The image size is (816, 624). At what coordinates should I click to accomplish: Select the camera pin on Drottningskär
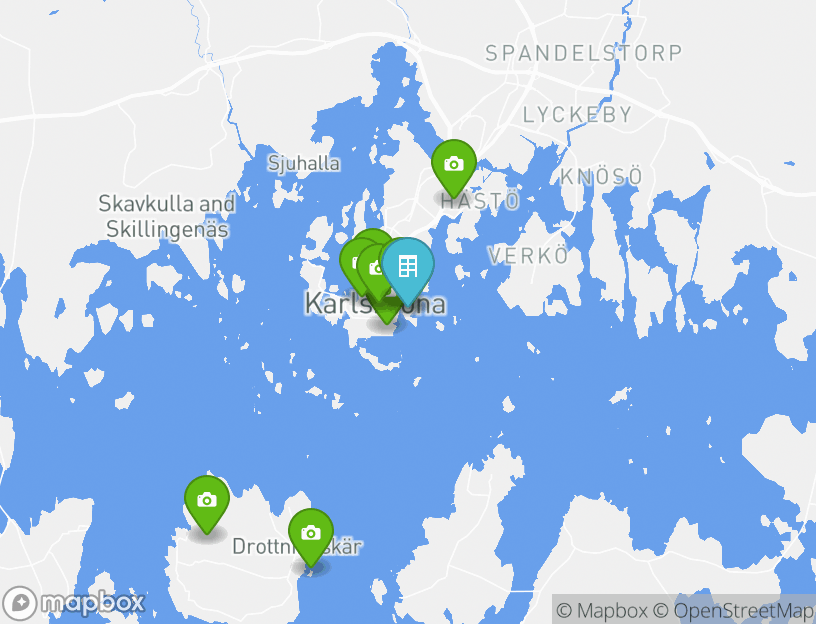pos(310,534)
